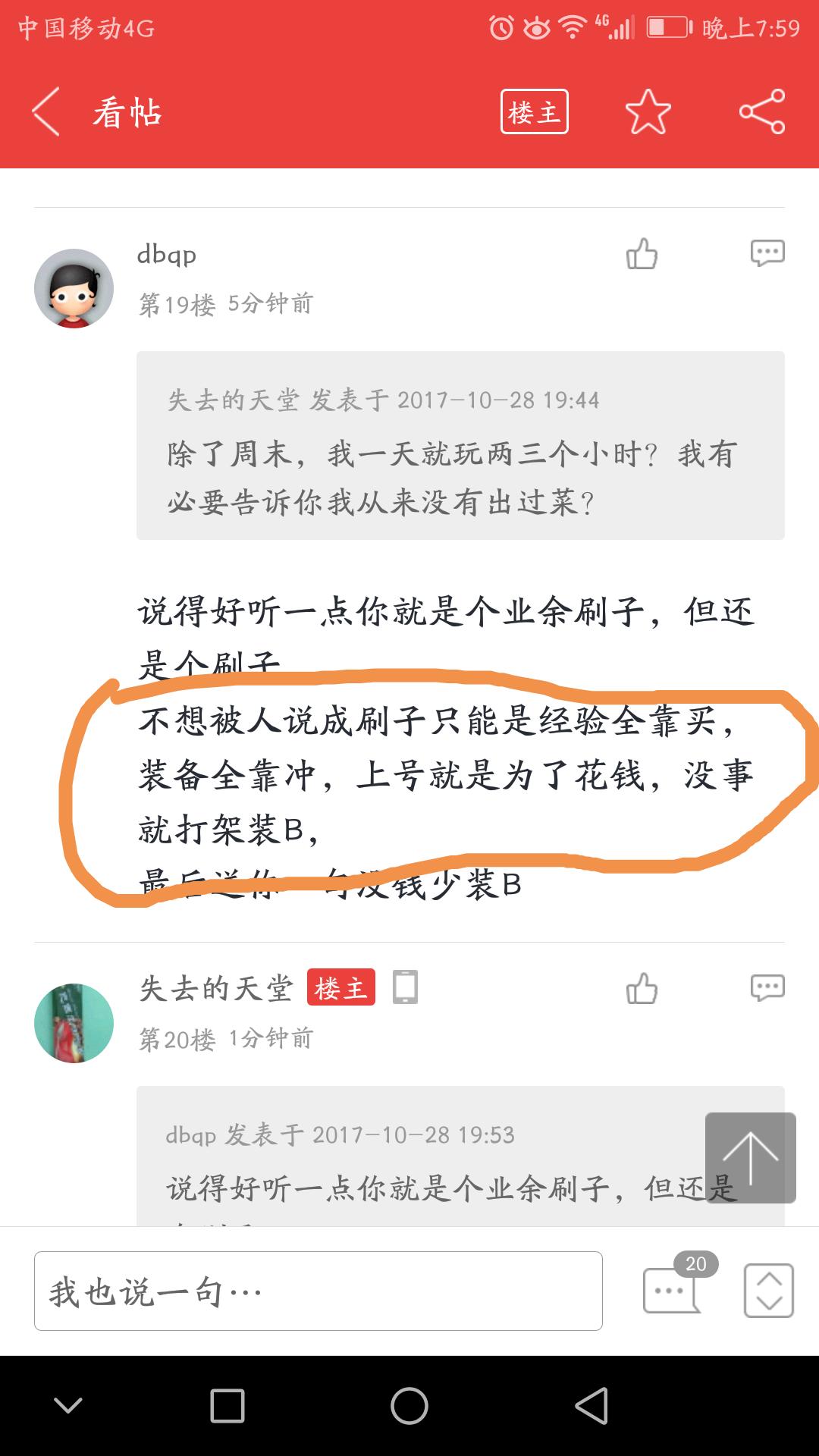Open the floor jump up-down icon
The width and height of the screenshot is (819, 1456).
click(x=768, y=1290)
